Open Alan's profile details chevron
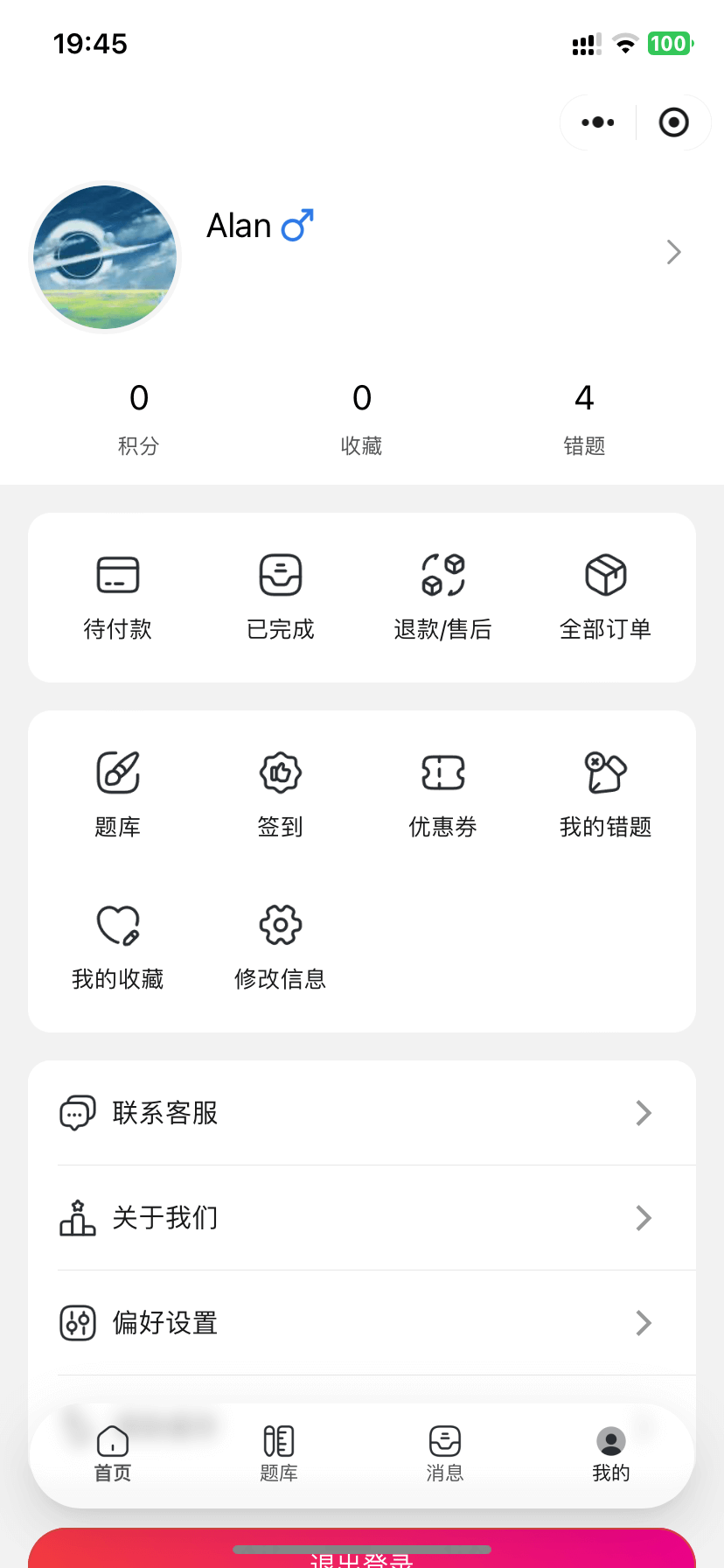This screenshot has width=724, height=1568. tap(673, 252)
